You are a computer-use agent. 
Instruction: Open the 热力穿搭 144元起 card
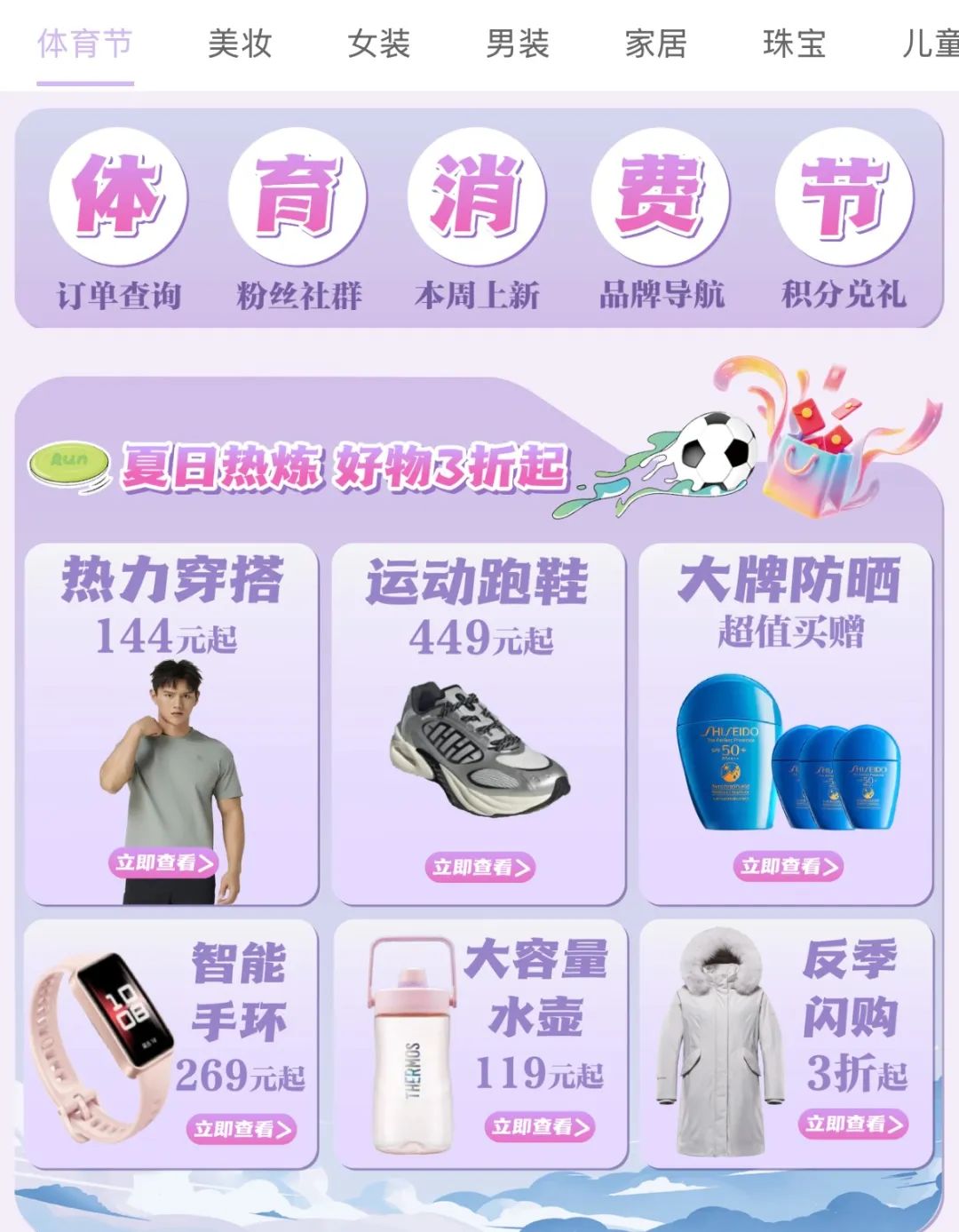[x=170, y=724]
